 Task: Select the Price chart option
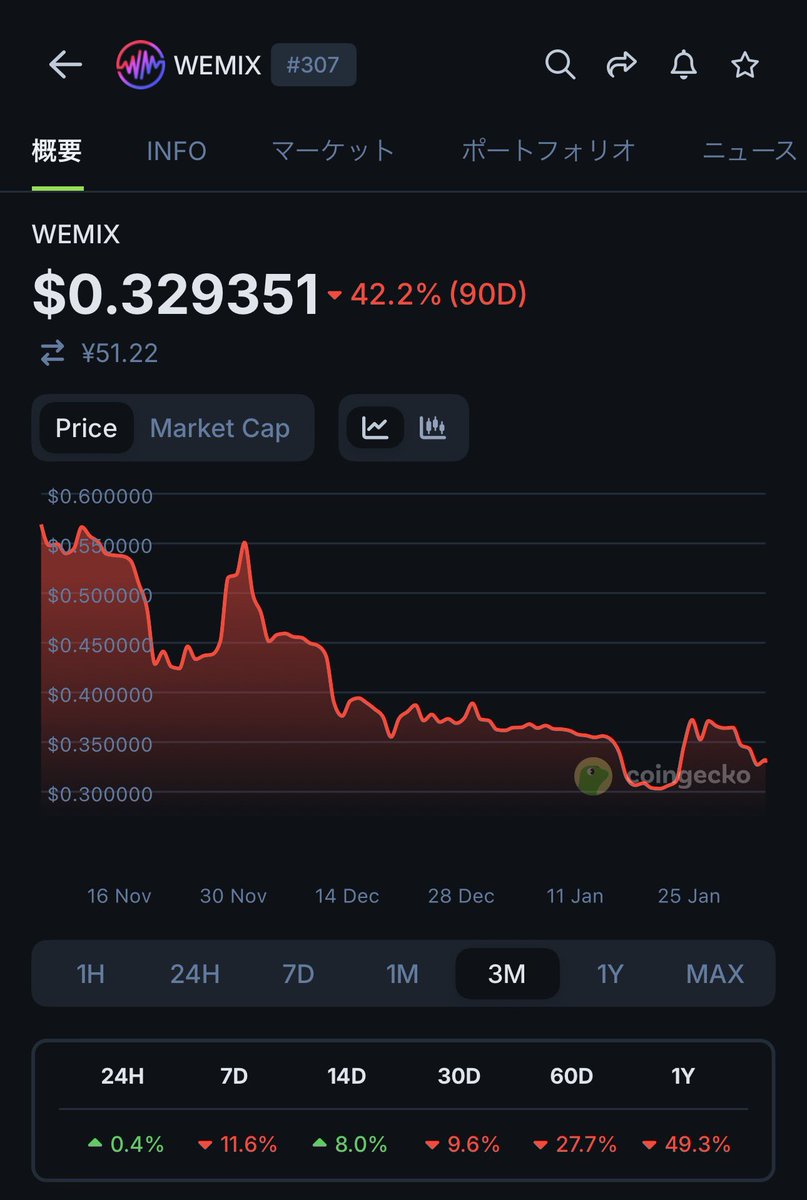[86, 428]
